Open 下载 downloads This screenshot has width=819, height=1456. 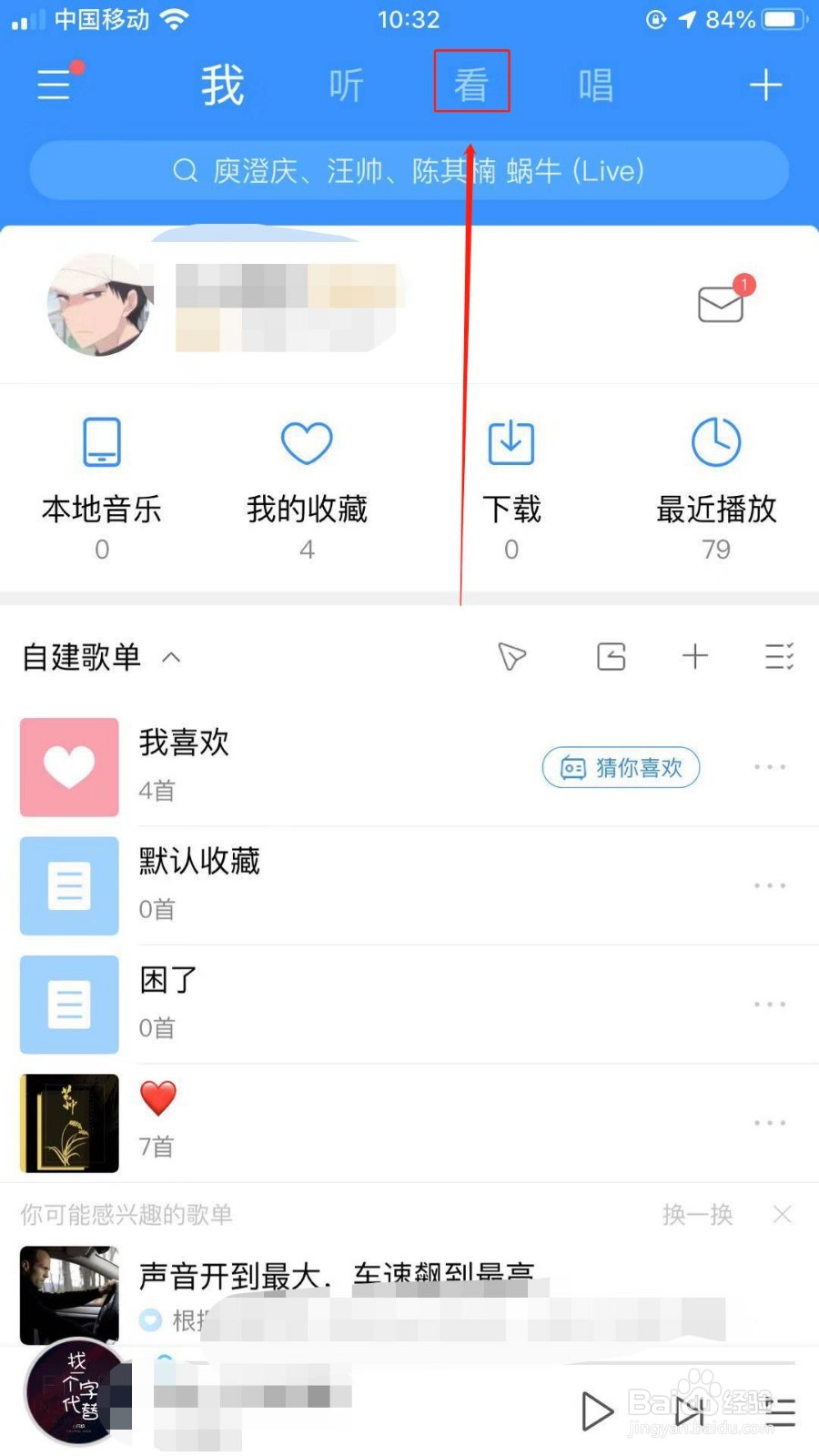click(x=511, y=487)
